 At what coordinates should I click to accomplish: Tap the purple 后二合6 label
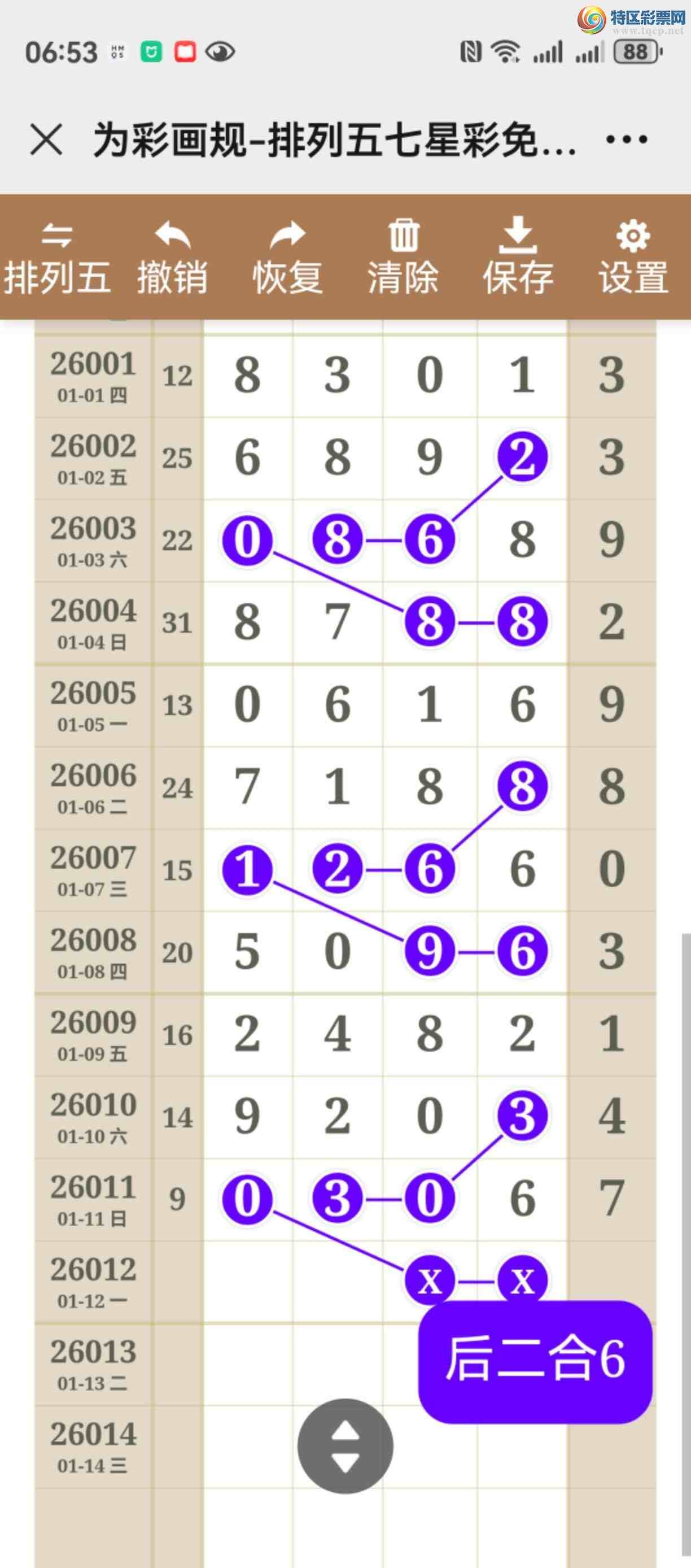click(x=535, y=1362)
